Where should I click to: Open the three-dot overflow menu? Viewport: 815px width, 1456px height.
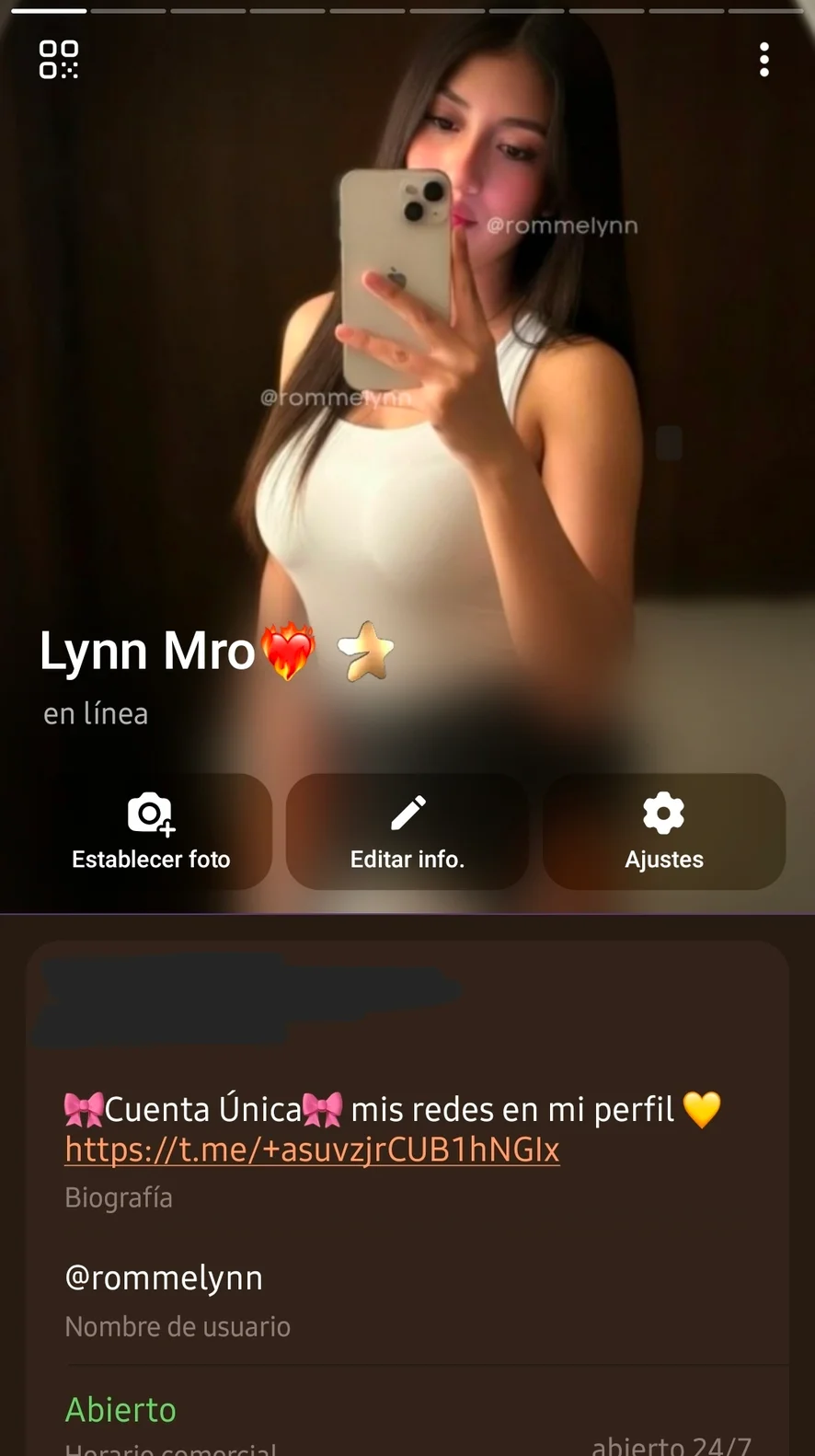tap(763, 60)
